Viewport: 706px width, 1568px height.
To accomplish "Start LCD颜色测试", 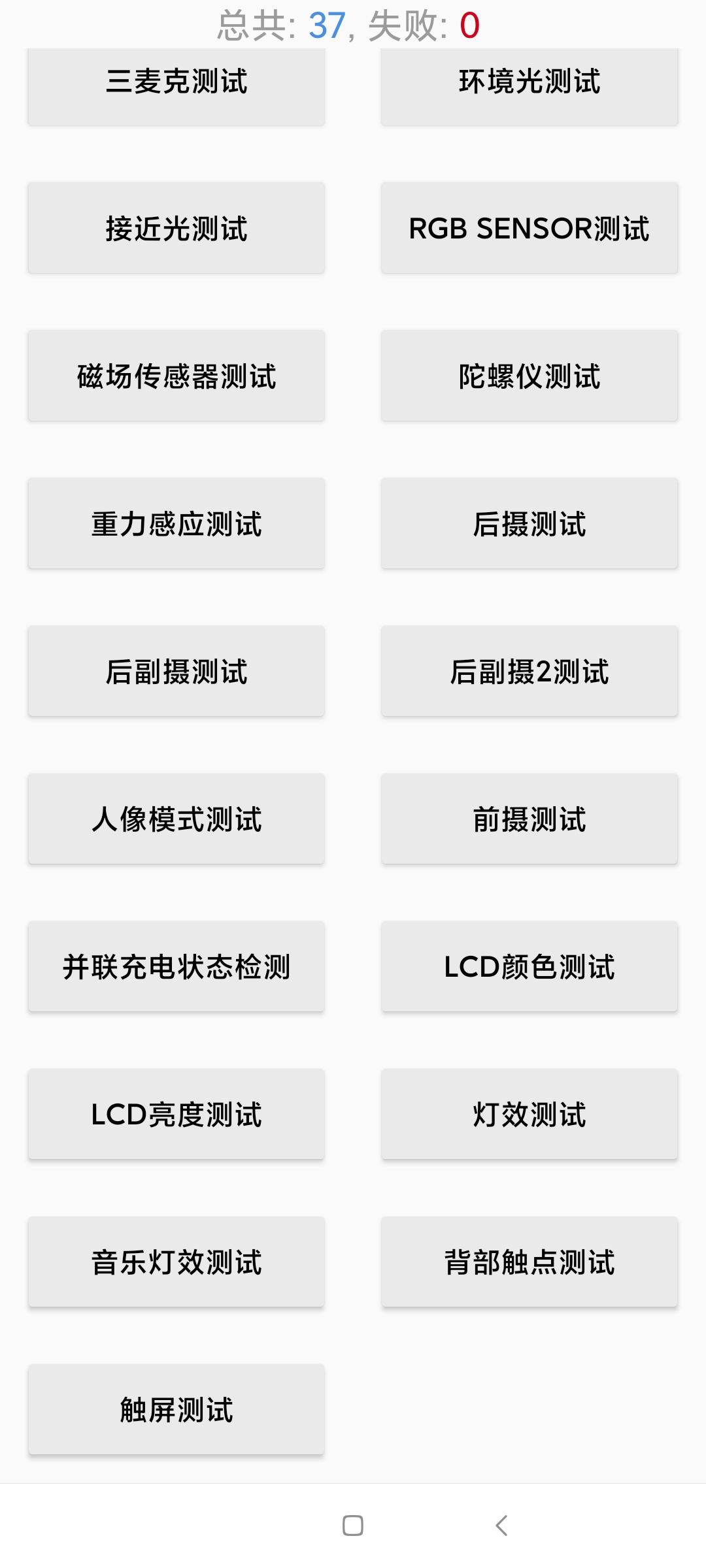I will click(529, 967).
